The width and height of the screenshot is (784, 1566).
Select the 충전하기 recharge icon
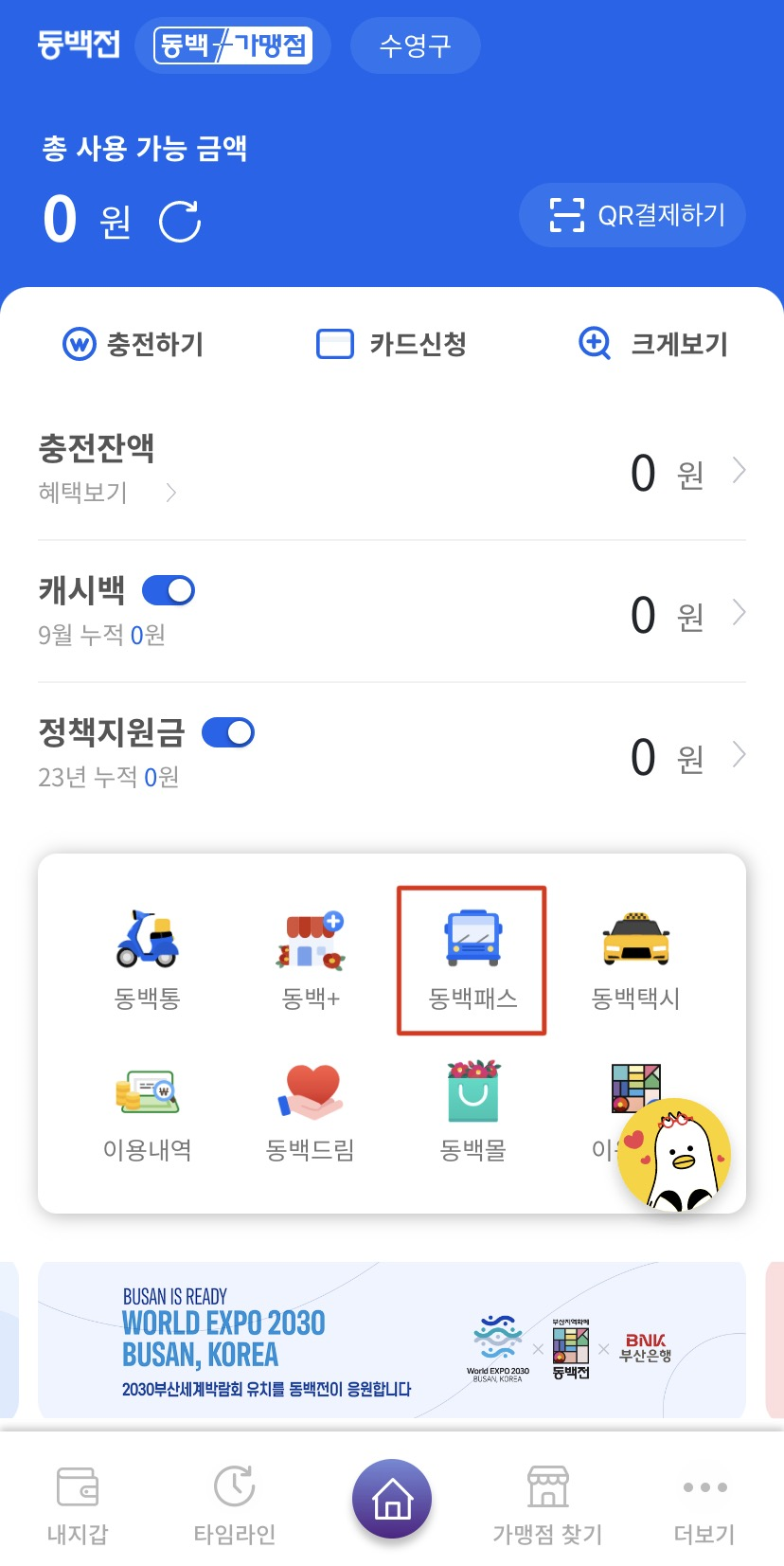pyautogui.click(x=133, y=344)
